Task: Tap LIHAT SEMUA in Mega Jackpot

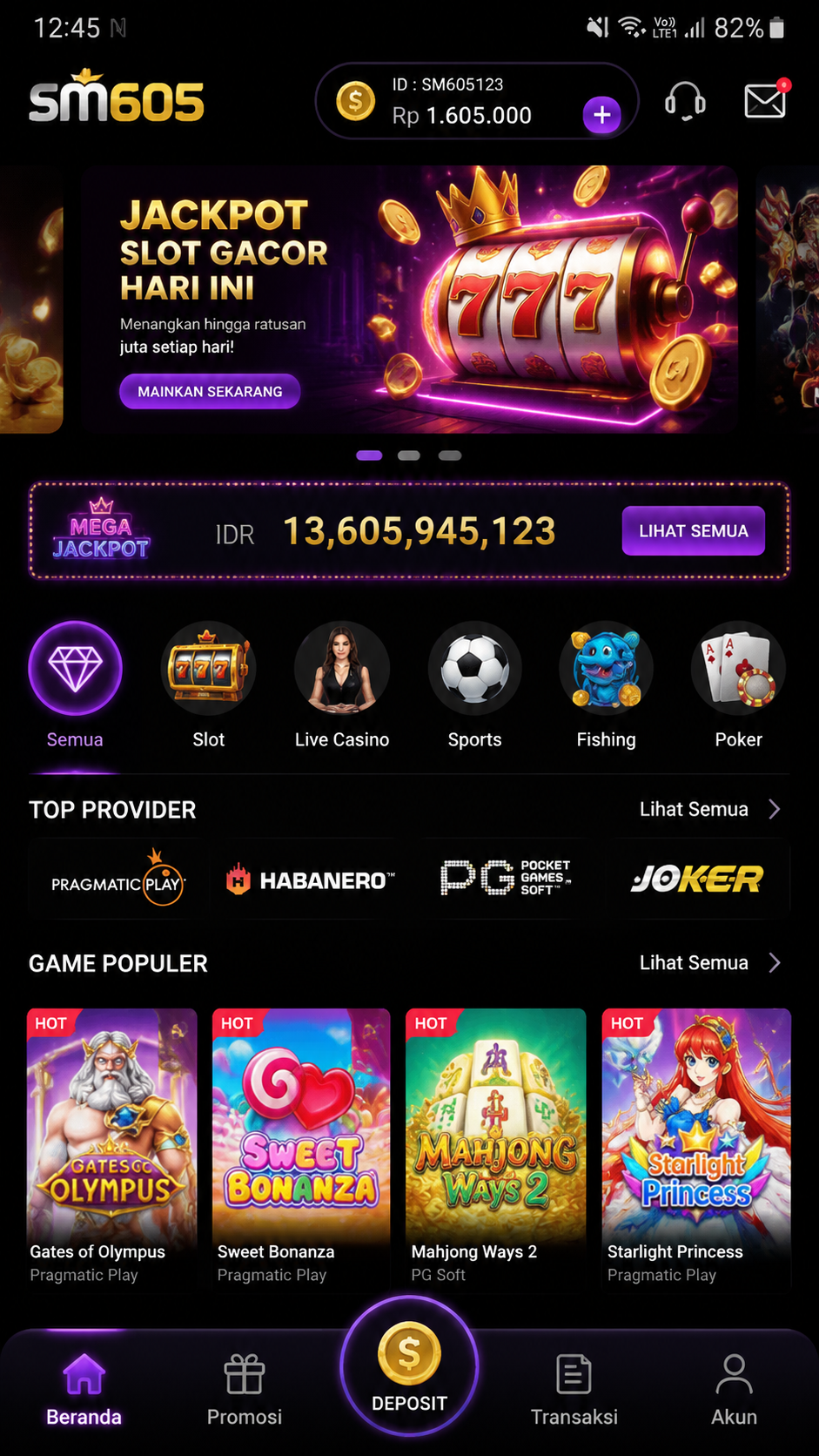Action: click(693, 530)
